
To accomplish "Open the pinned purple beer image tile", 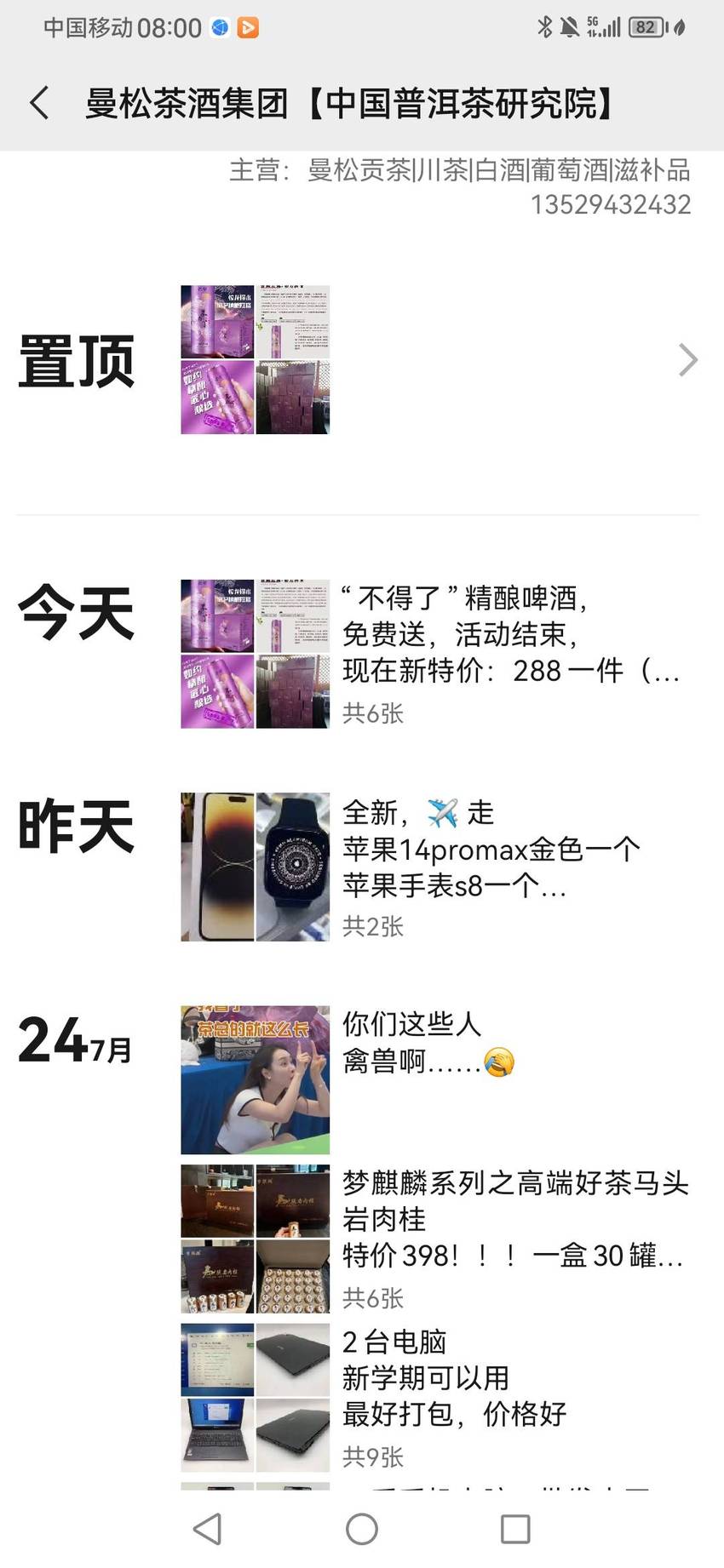I will click(x=255, y=359).
